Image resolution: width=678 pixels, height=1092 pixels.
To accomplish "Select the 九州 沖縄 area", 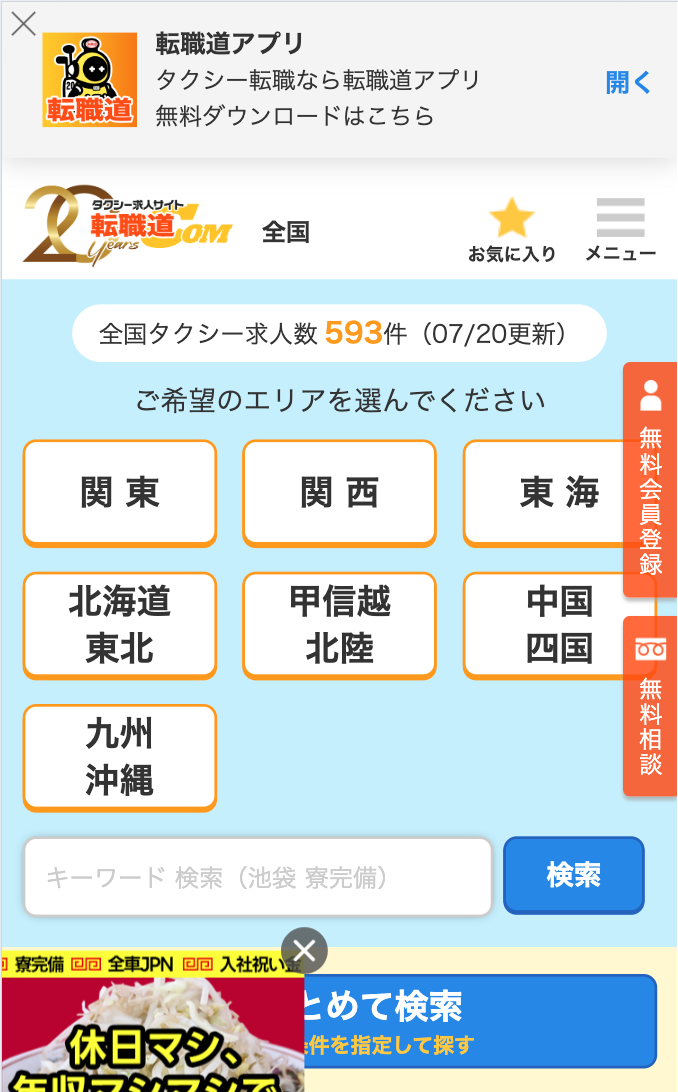I will point(120,757).
